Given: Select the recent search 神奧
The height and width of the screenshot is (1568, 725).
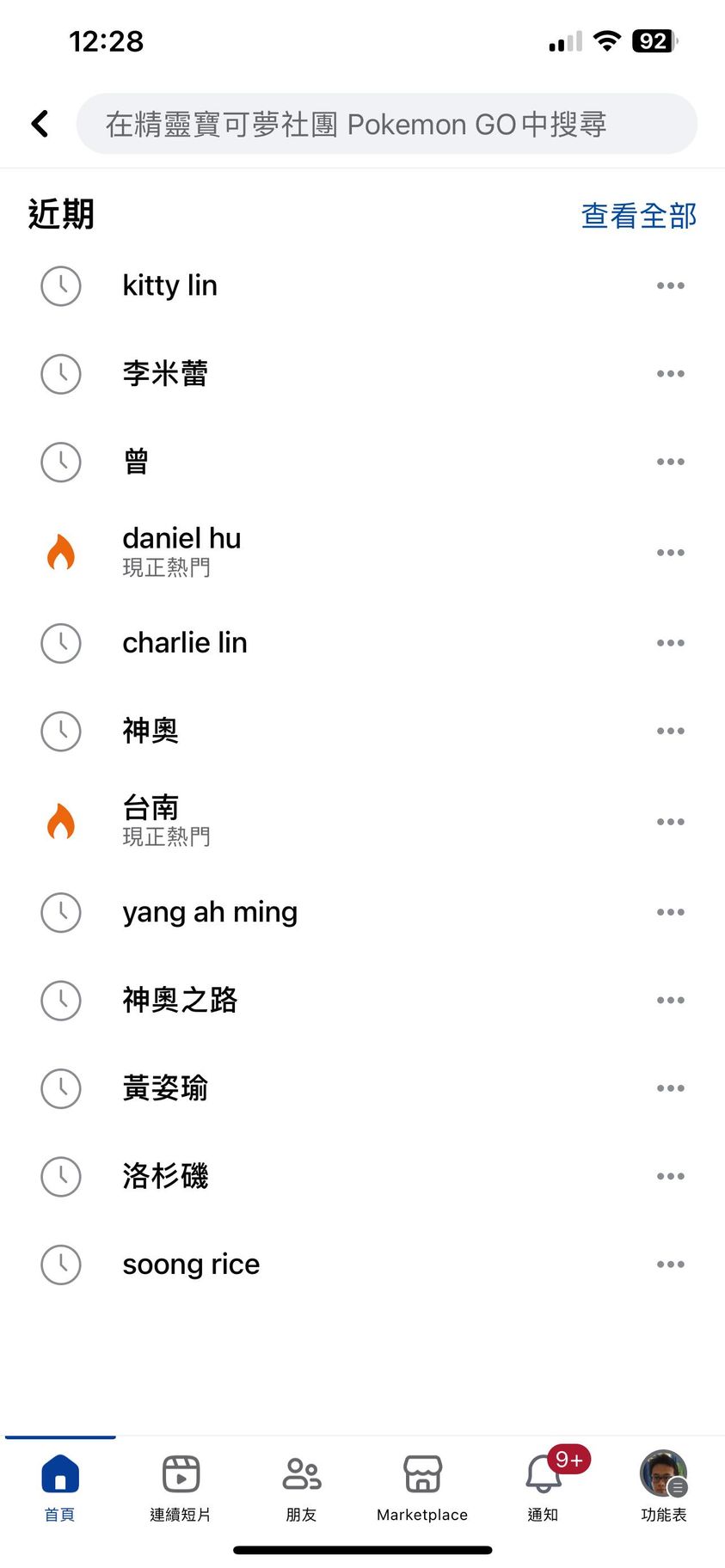Looking at the screenshot, I should point(151,731).
